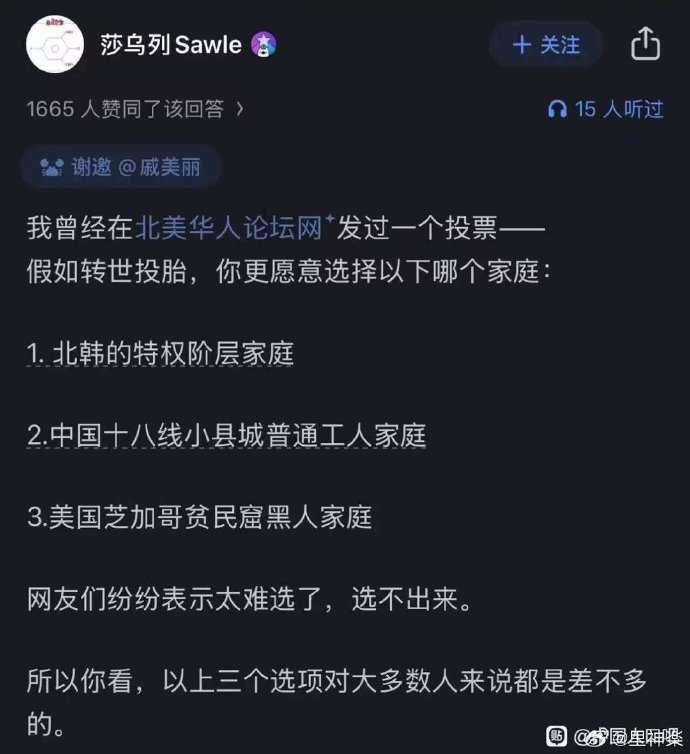Open 莎乌列Sawle's profile avatar
690x754 pixels.
pyautogui.click(x=54, y=44)
